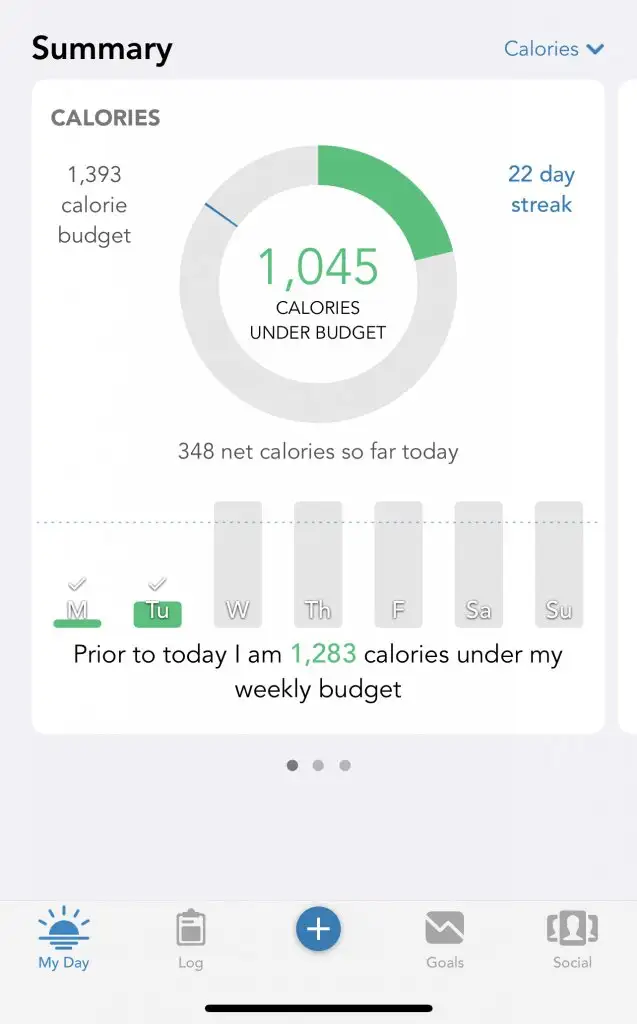Select Tuesday in the weekly chart
The width and height of the screenshot is (637, 1024).
tap(157, 611)
